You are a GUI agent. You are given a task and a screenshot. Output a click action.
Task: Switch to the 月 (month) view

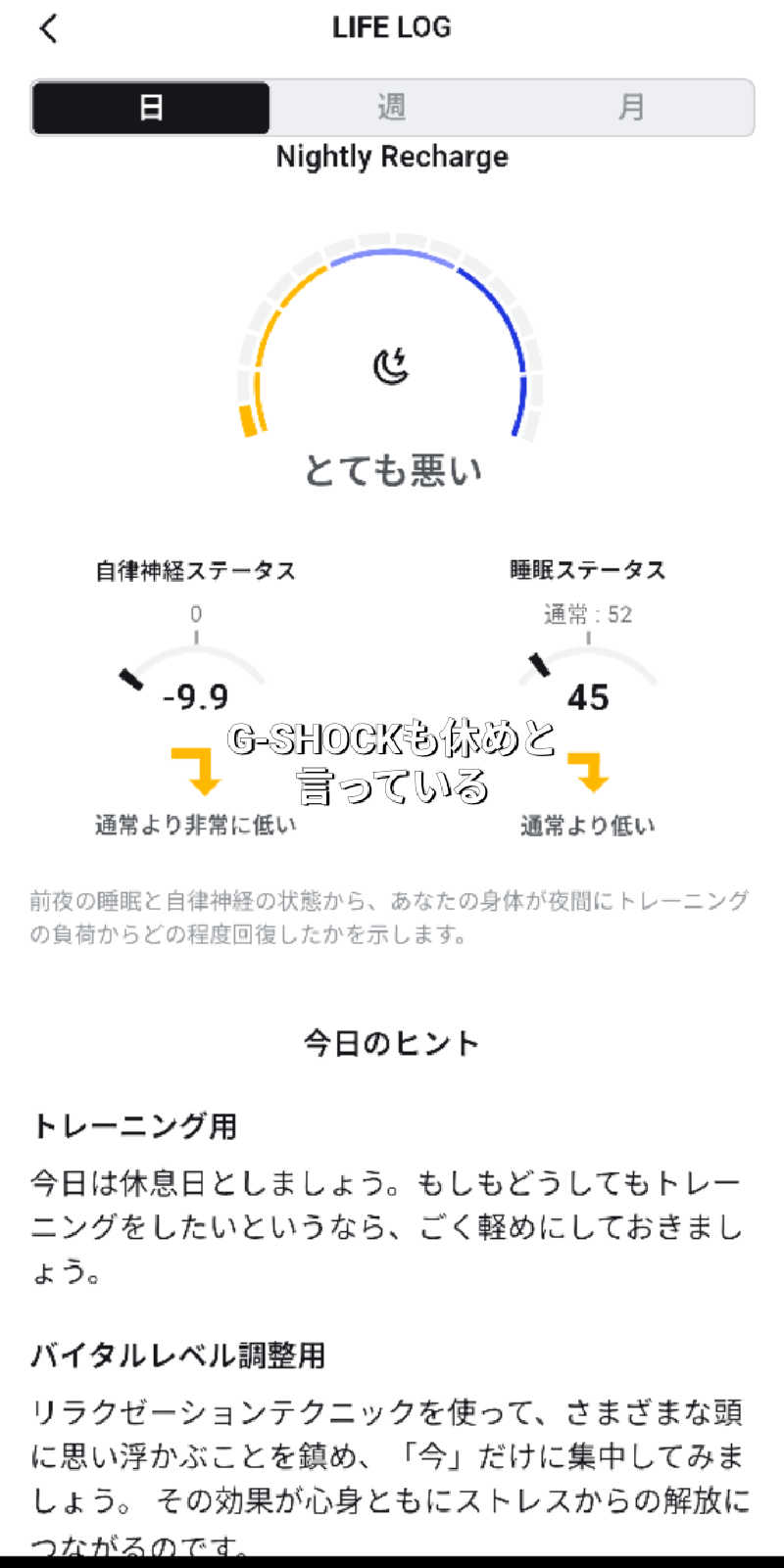click(632, 107)
